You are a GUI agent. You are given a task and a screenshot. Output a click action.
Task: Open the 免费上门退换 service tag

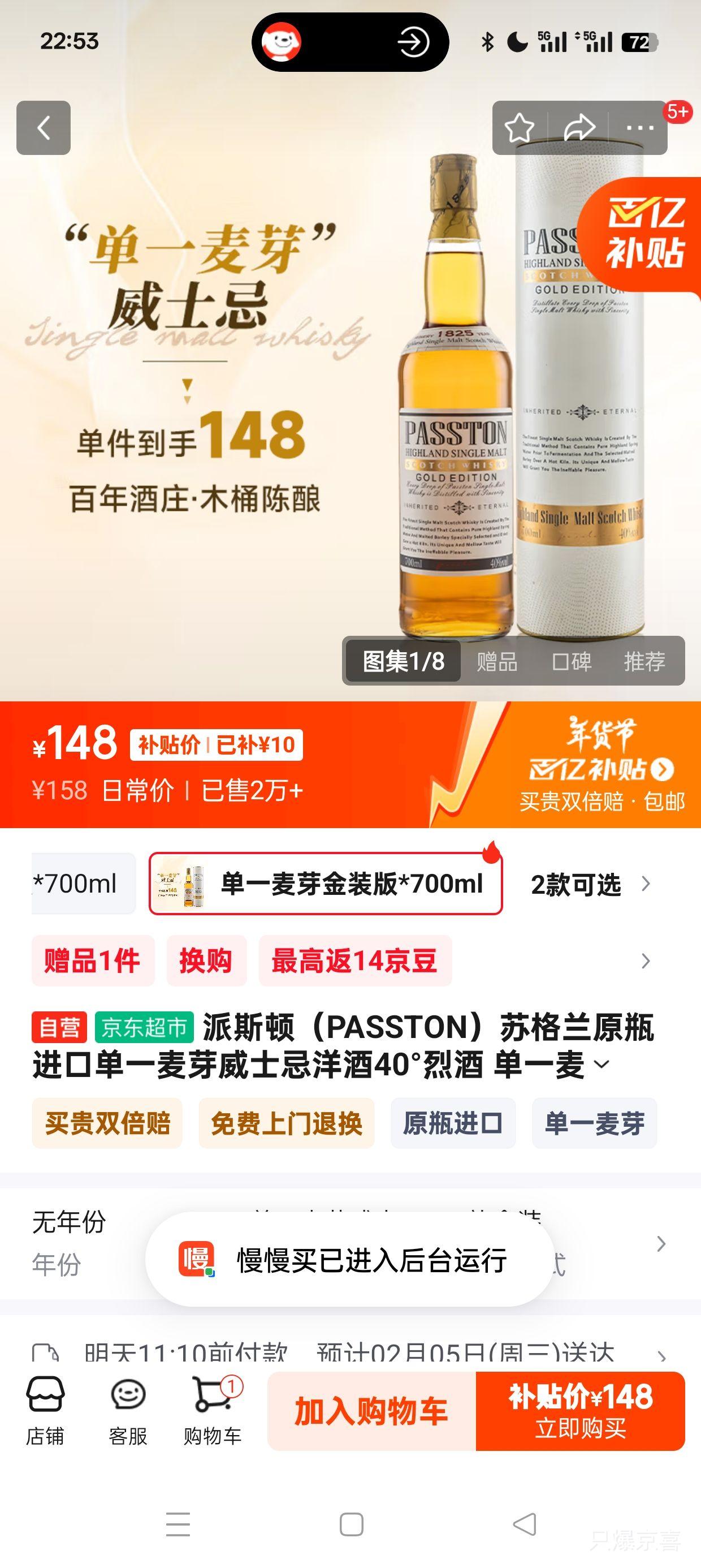(286, 1123)
